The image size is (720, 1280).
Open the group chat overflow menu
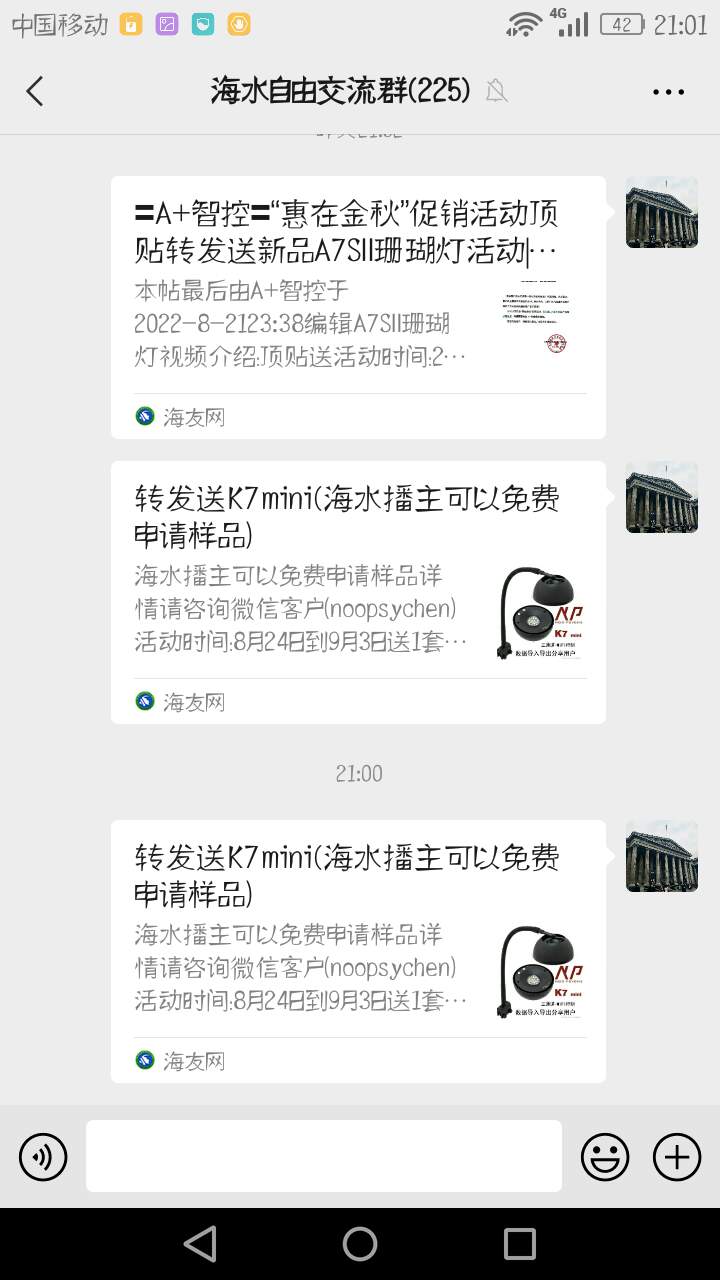668,92
